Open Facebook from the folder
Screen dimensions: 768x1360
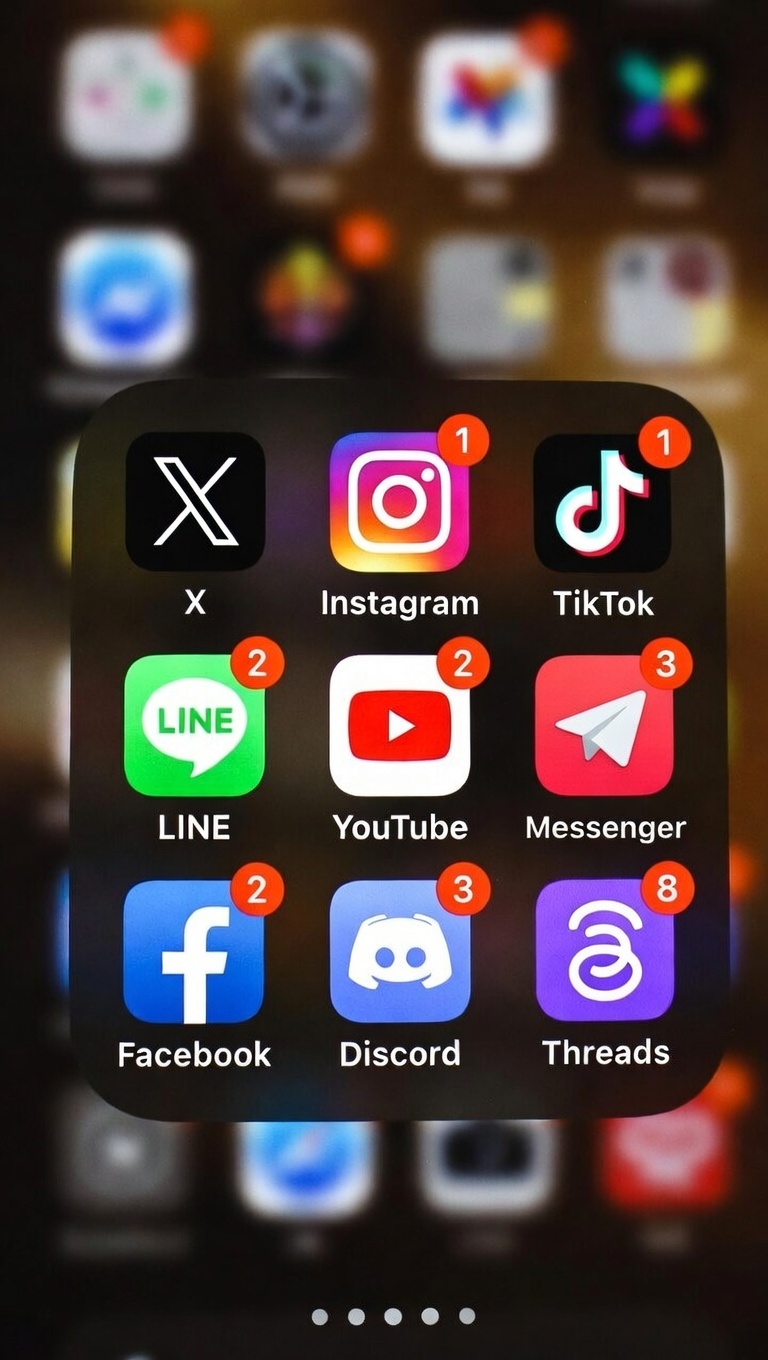click(195, 950)
